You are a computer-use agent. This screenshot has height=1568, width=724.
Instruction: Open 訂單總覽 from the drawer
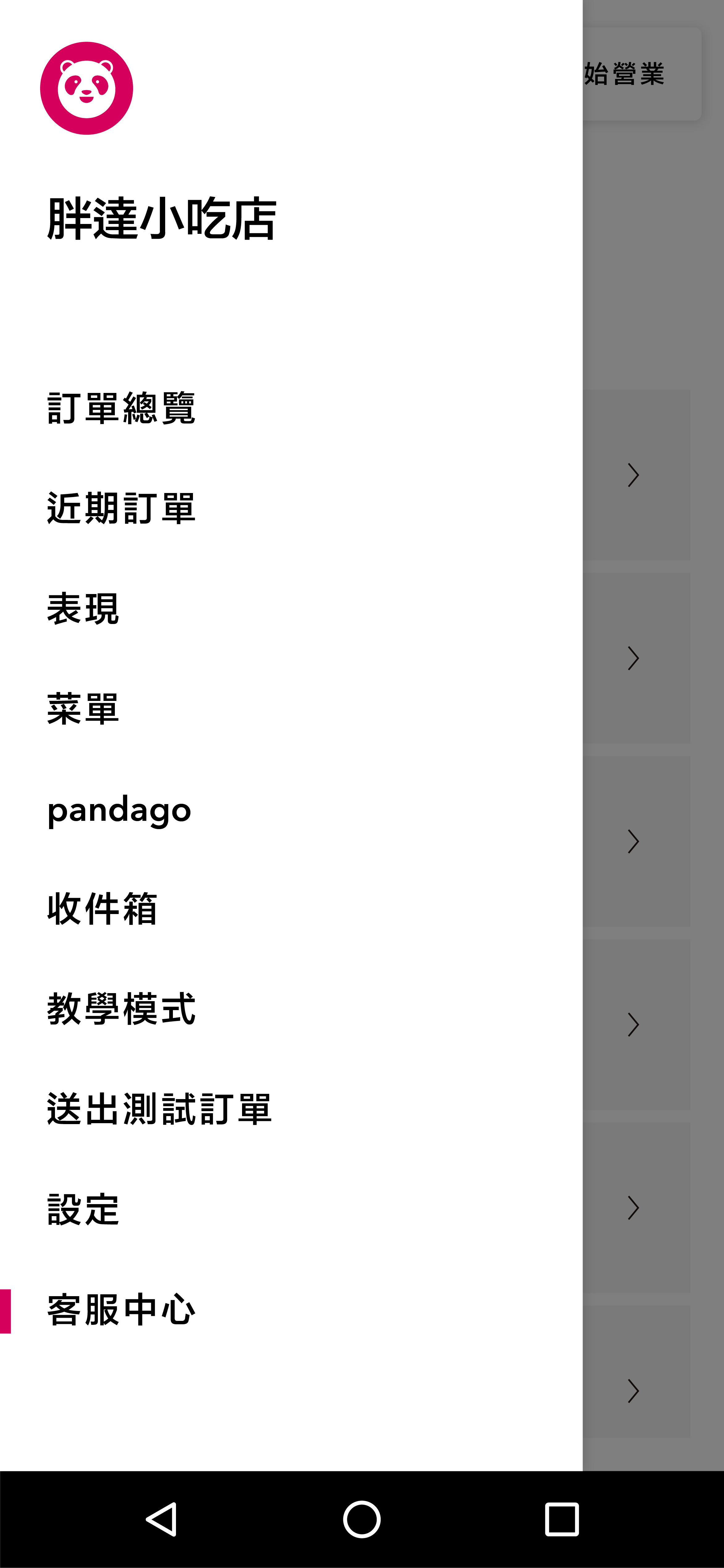(291, 408)
